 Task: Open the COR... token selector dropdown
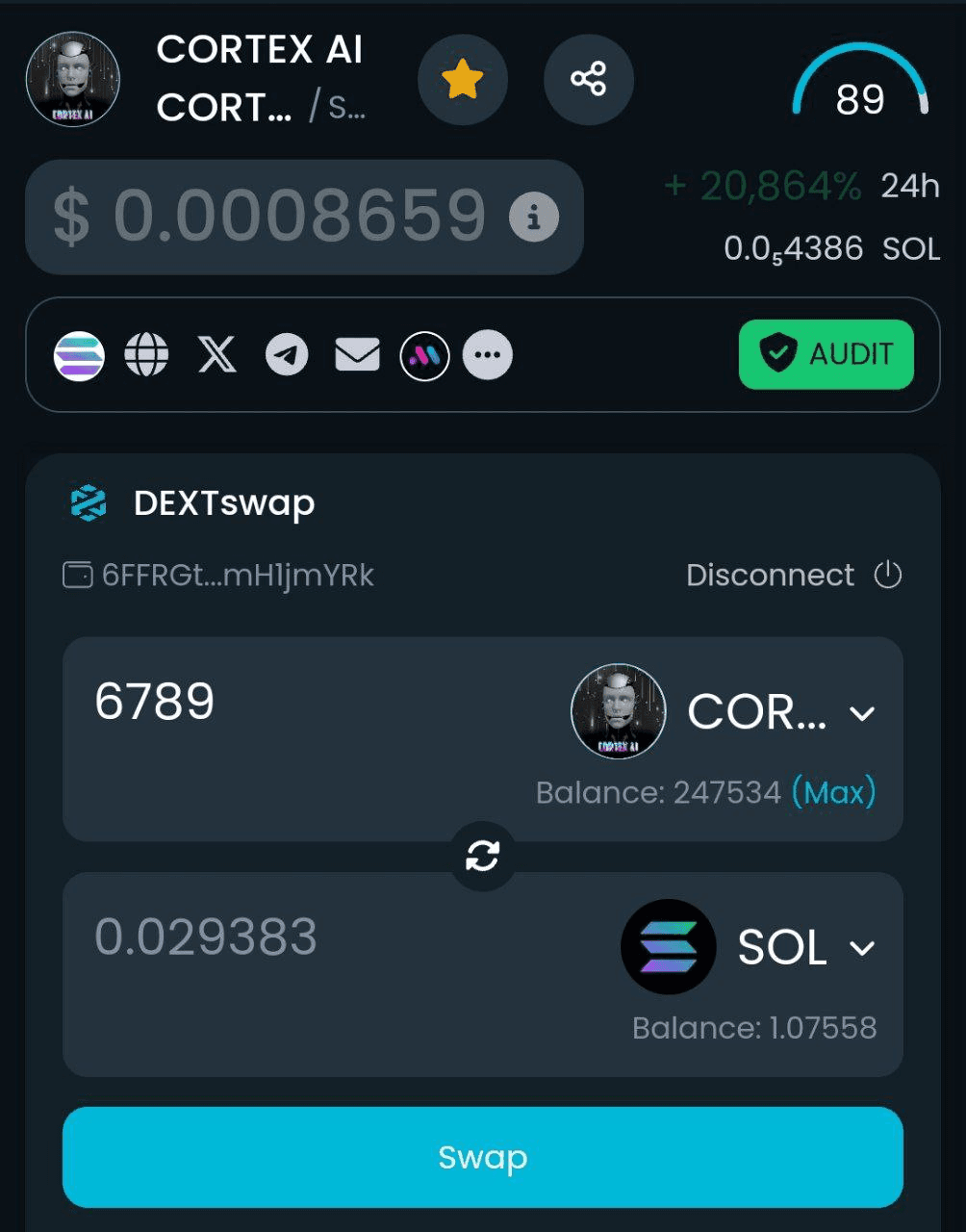coord(779,713)
